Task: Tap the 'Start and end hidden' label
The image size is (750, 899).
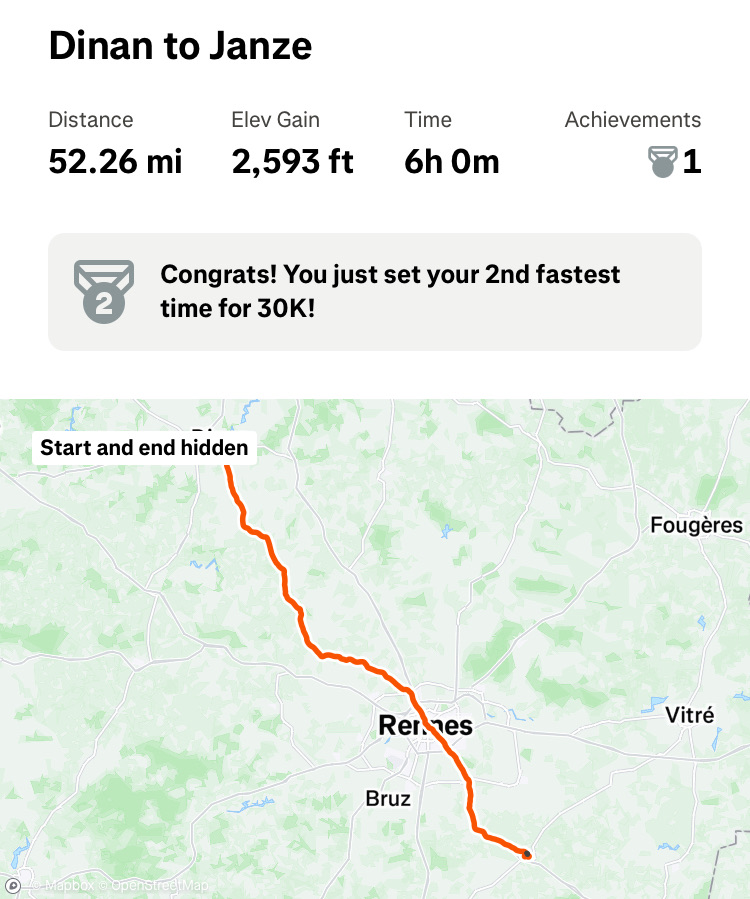Action: tap(144, 447)
